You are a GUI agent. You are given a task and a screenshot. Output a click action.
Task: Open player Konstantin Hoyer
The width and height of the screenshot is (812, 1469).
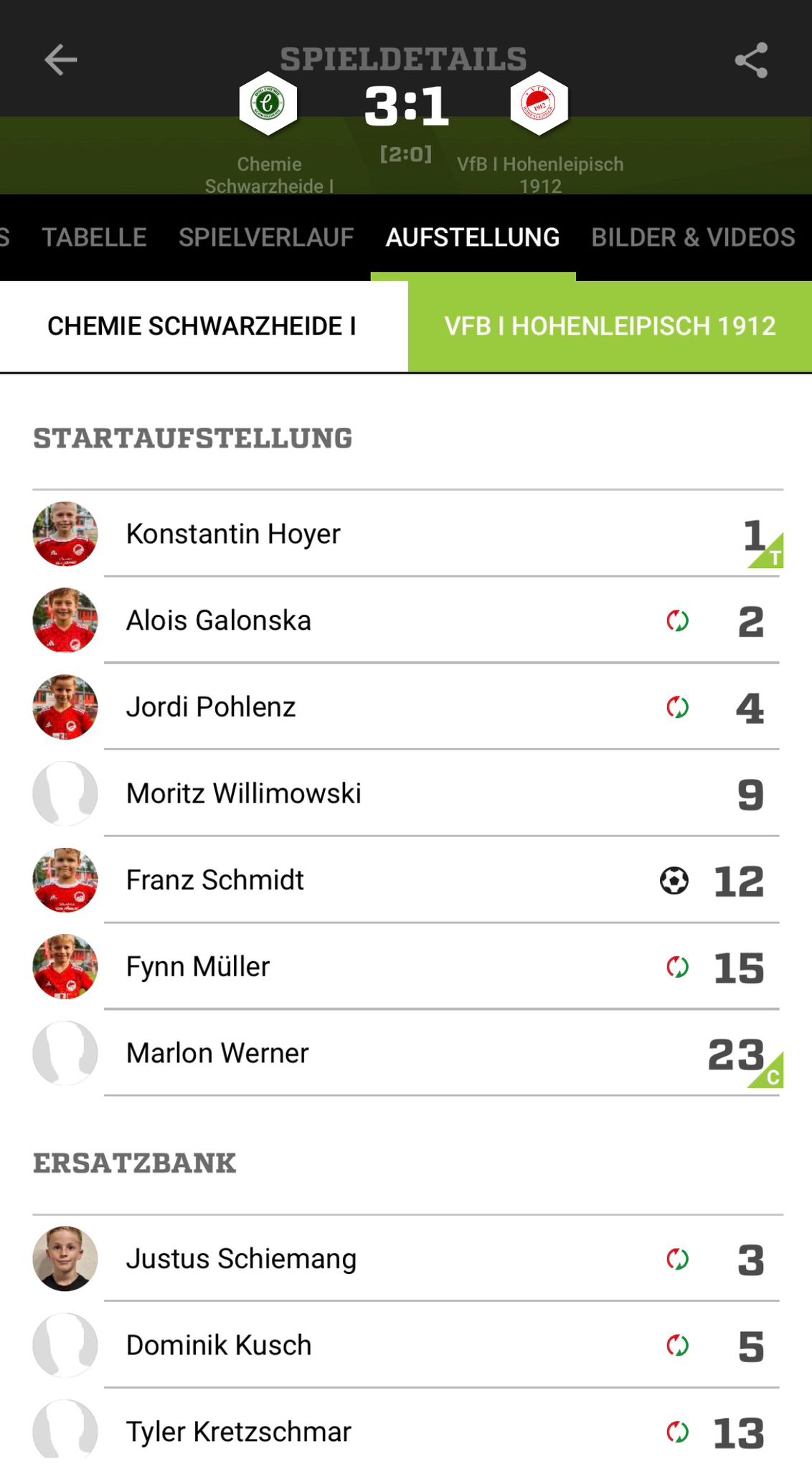[x=407, y=534]
